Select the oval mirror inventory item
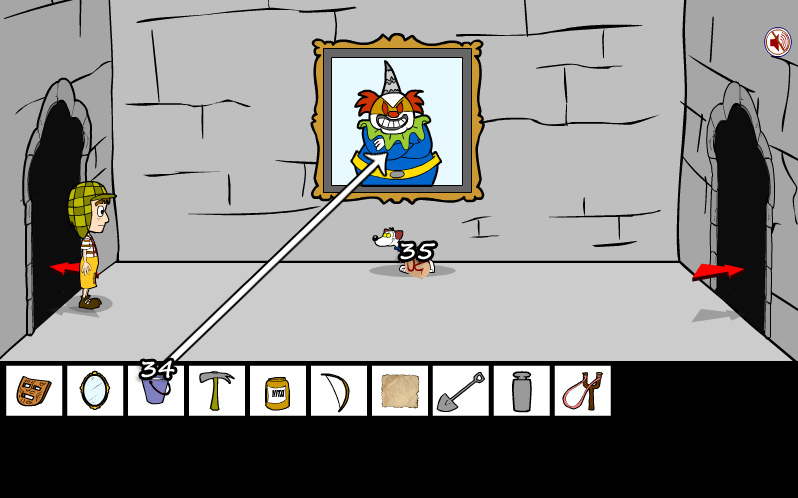798x498 pixels. (95, 391)
